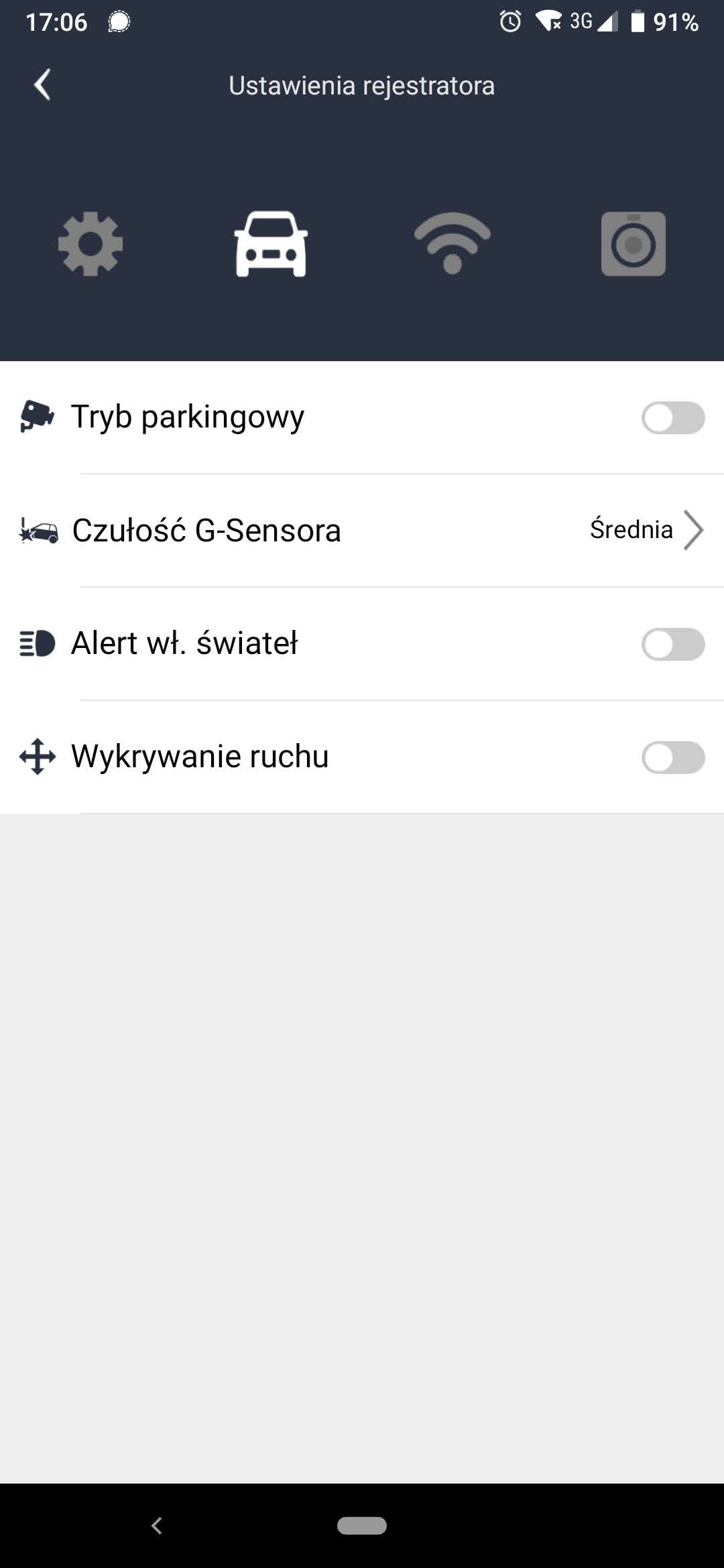Open Czułość G-Sensora setting
Image resolution: width=724 pixels, height=1568 pixels.
click(x=362, y=531)
